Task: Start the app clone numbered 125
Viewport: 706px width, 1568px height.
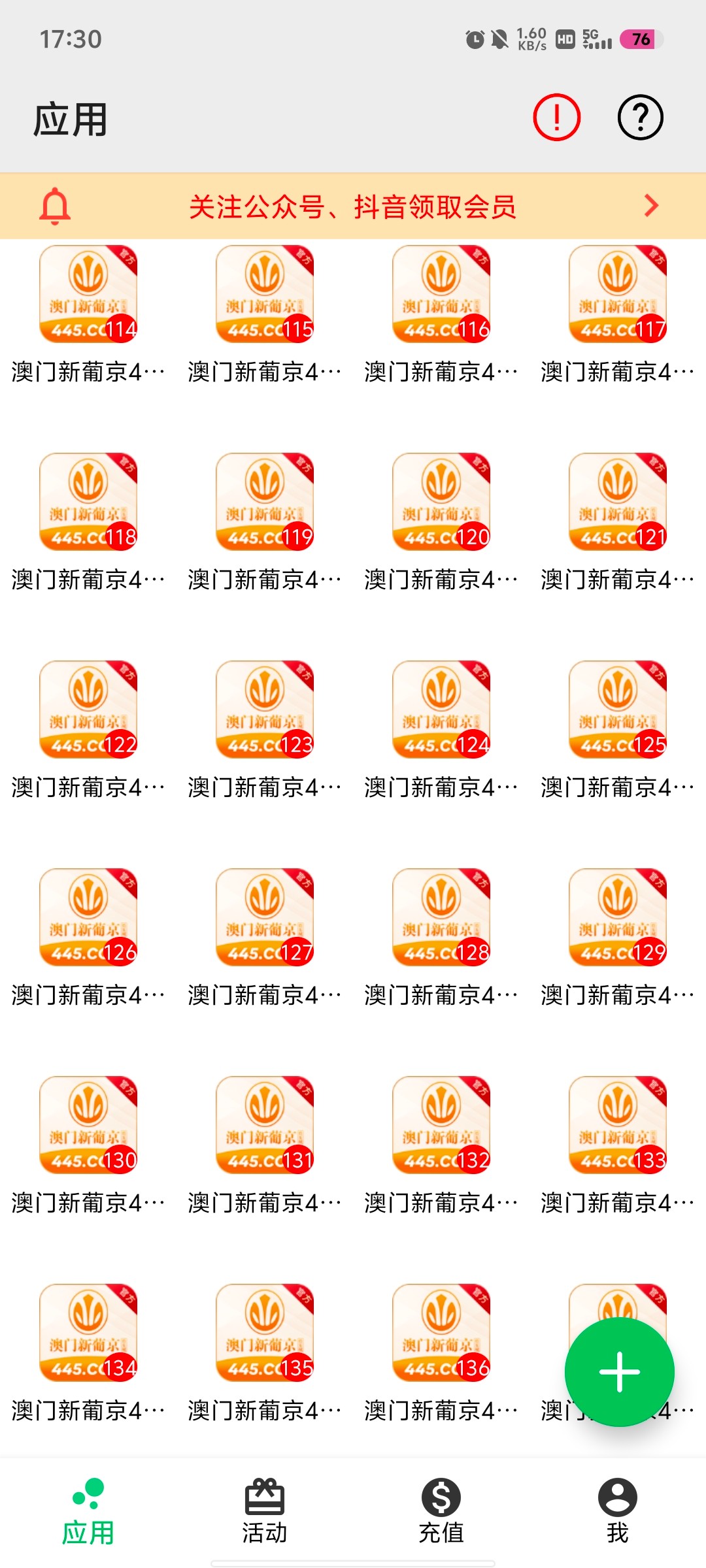Action: [618, 710]
